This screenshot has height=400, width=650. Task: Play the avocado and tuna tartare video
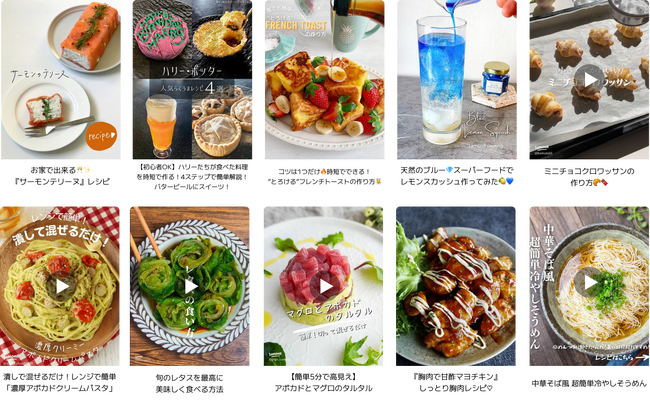(x=324, y=286)
